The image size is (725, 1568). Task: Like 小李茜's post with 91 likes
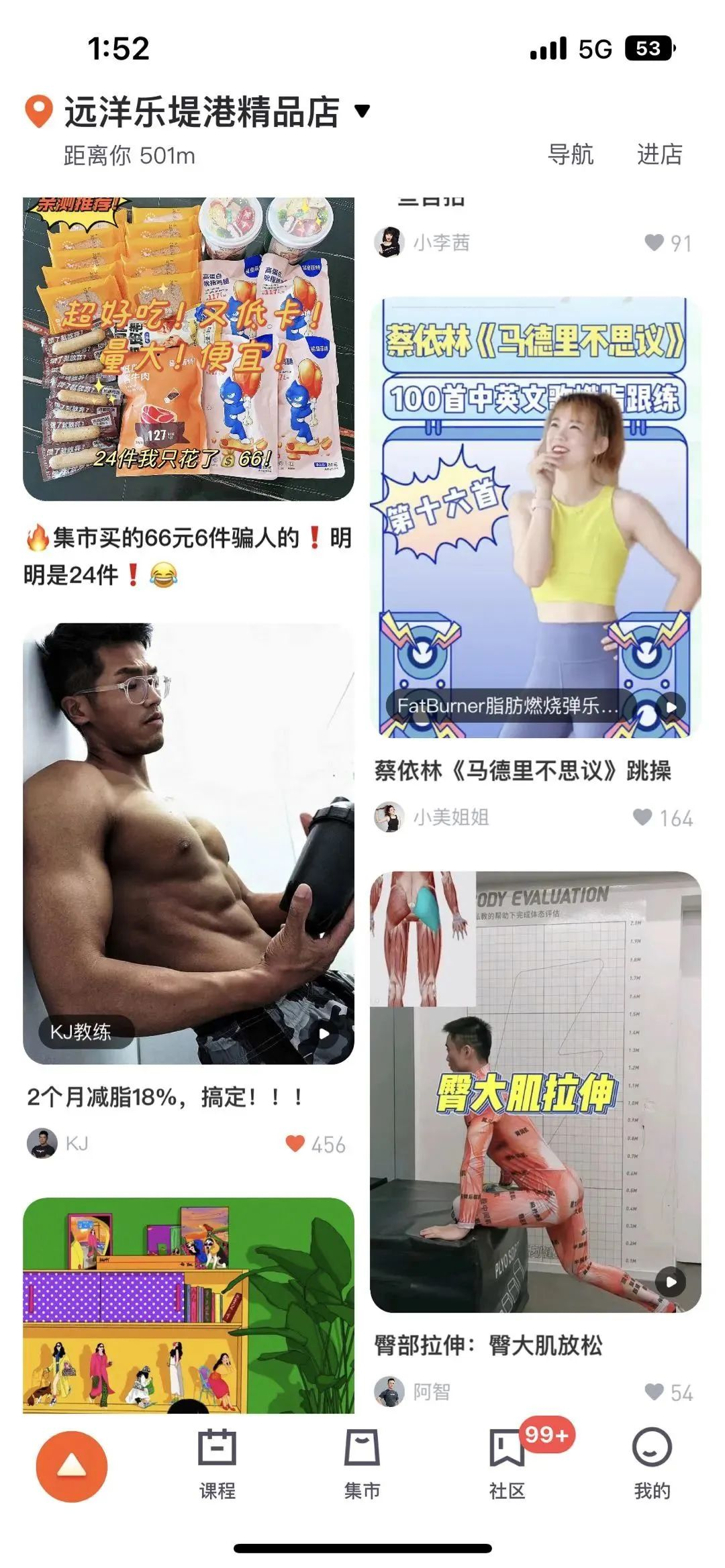(x=654, y=242)
